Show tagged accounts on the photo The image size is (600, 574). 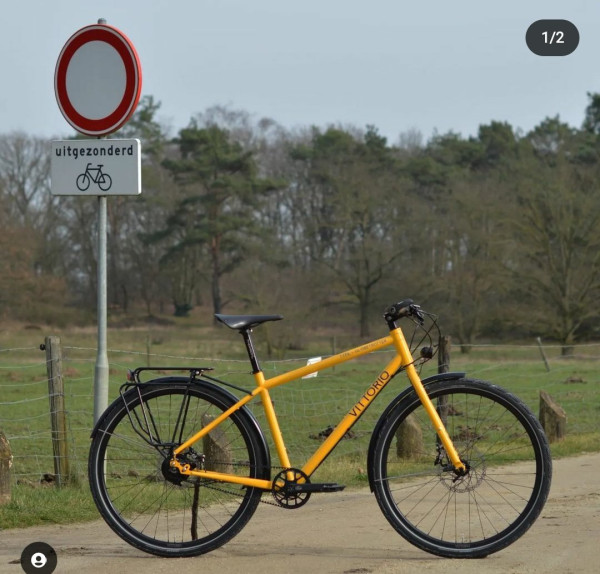tap(38, 559)
